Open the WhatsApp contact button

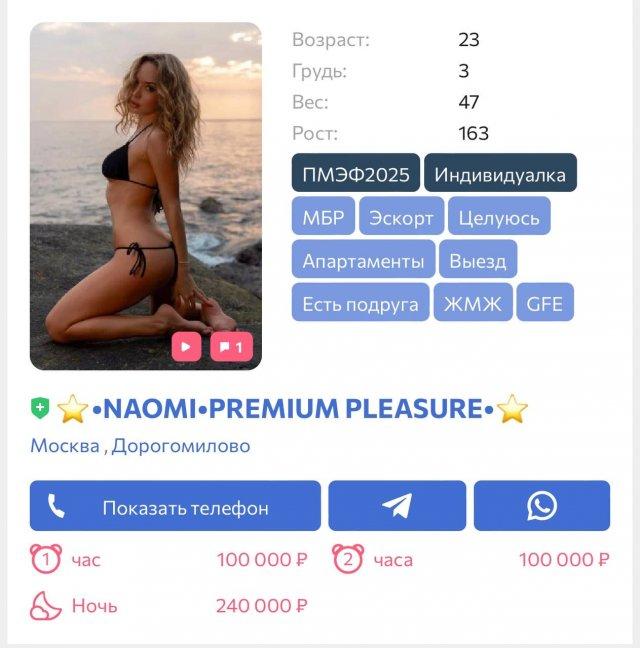click(541, 507)
